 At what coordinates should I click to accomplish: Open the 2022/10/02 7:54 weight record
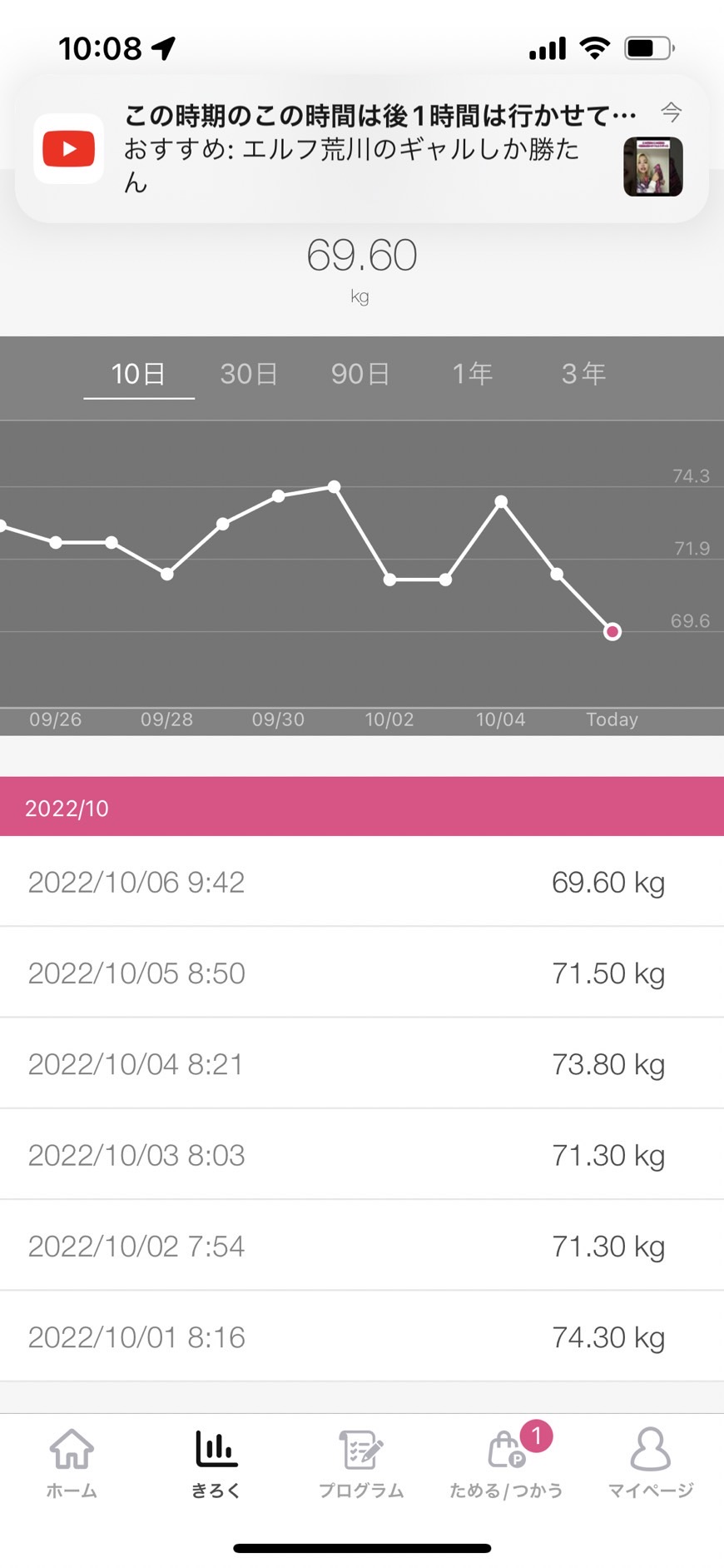tap(362, 1246)
